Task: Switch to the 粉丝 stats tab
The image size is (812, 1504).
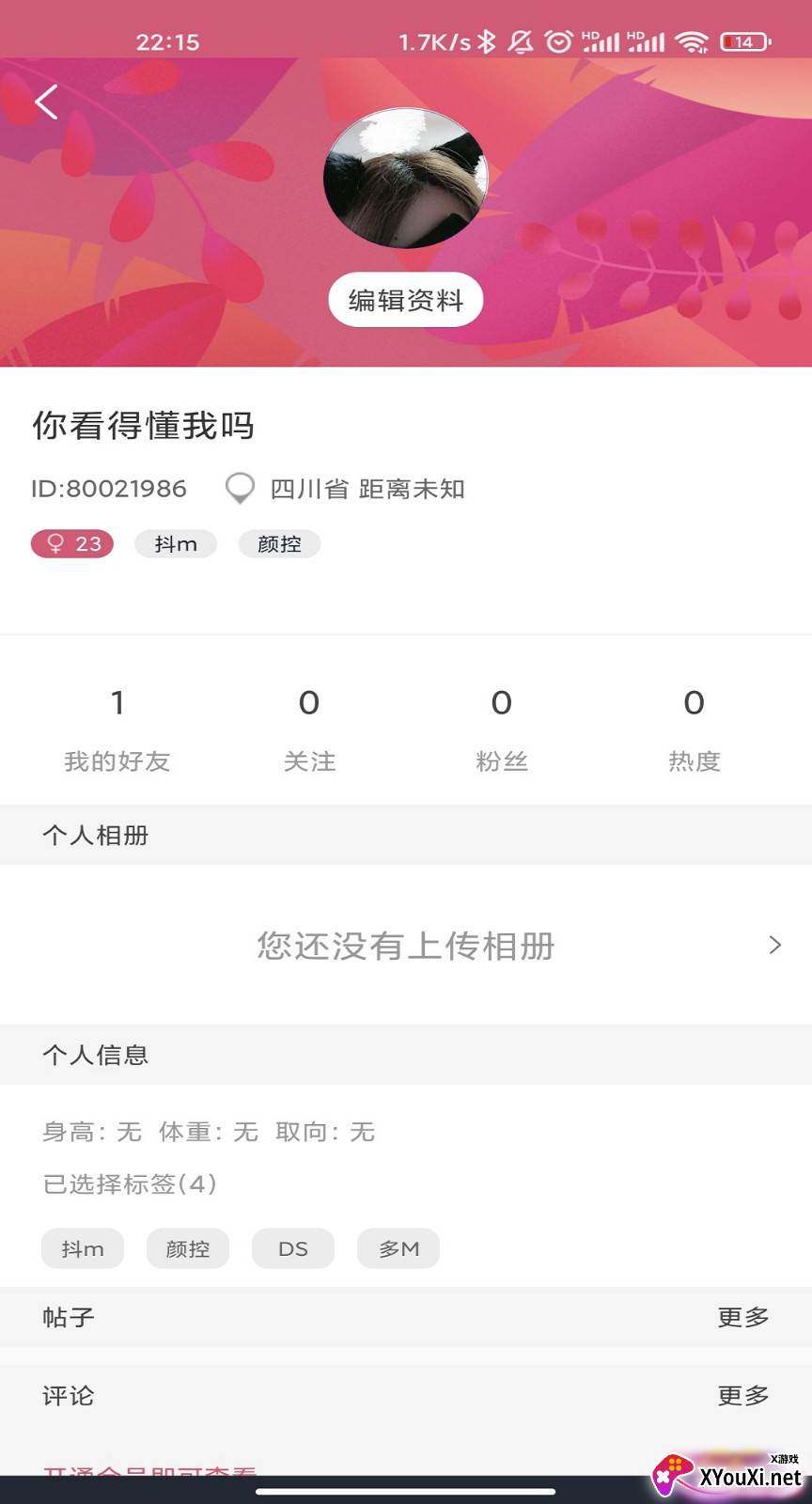Action: [x=502, y=728]
